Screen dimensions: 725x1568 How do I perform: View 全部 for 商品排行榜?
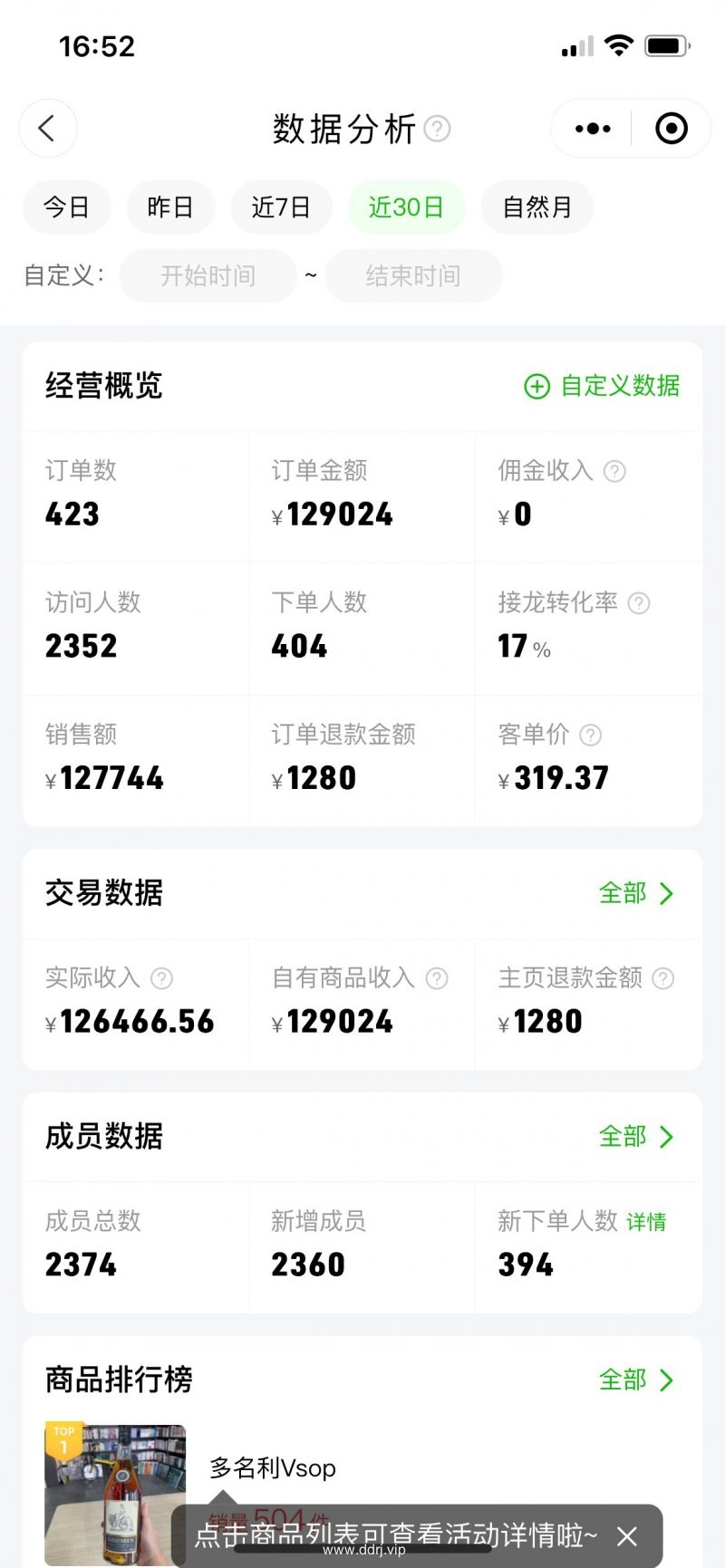pyautogui.click(x=637, y=1380)
